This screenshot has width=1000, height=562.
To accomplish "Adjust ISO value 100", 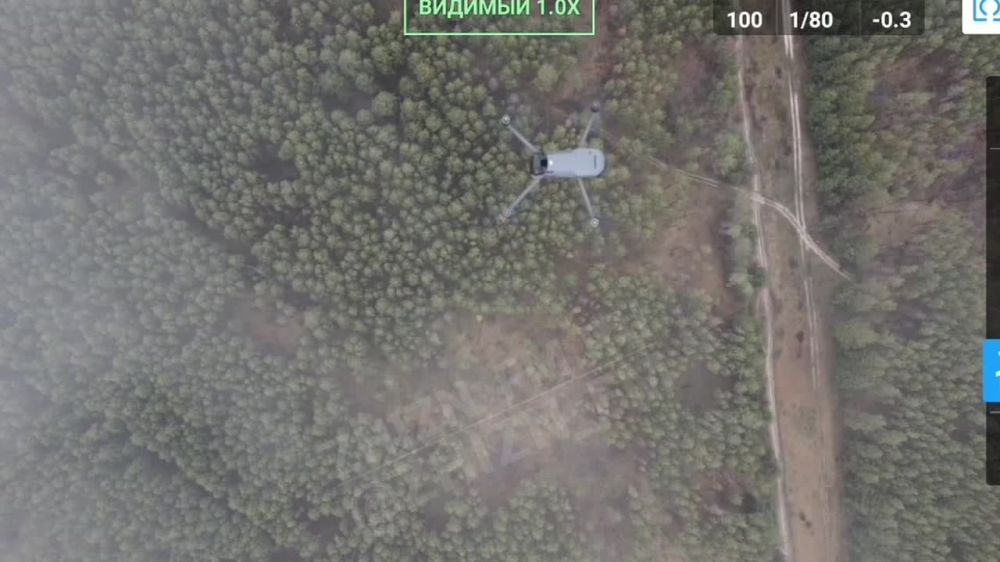I will point(744,19).
